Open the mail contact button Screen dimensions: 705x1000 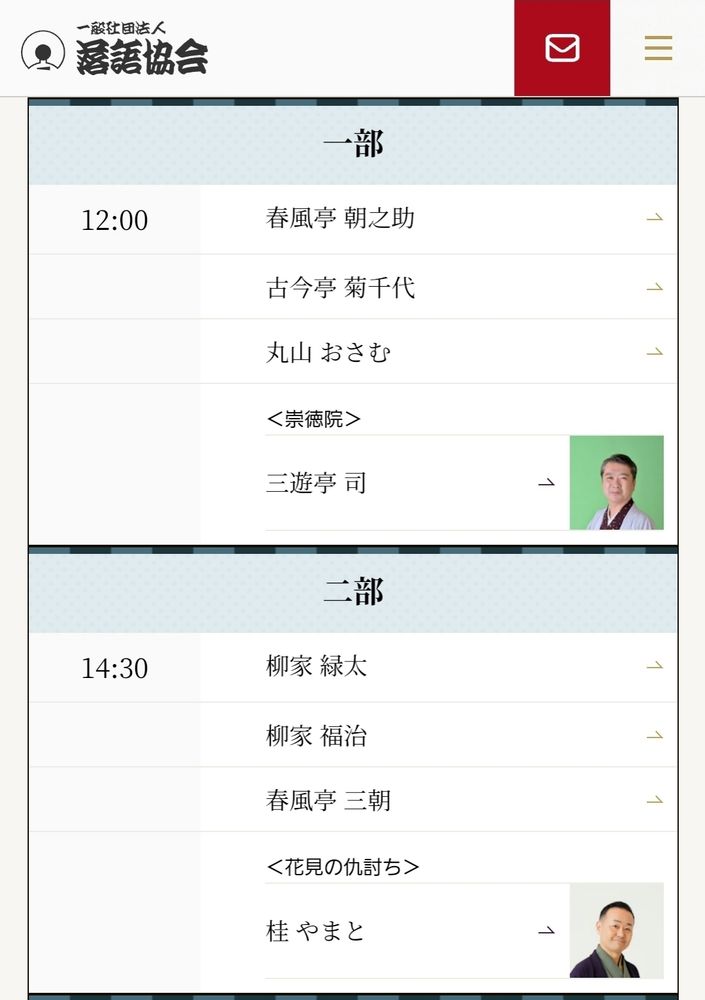561,48
